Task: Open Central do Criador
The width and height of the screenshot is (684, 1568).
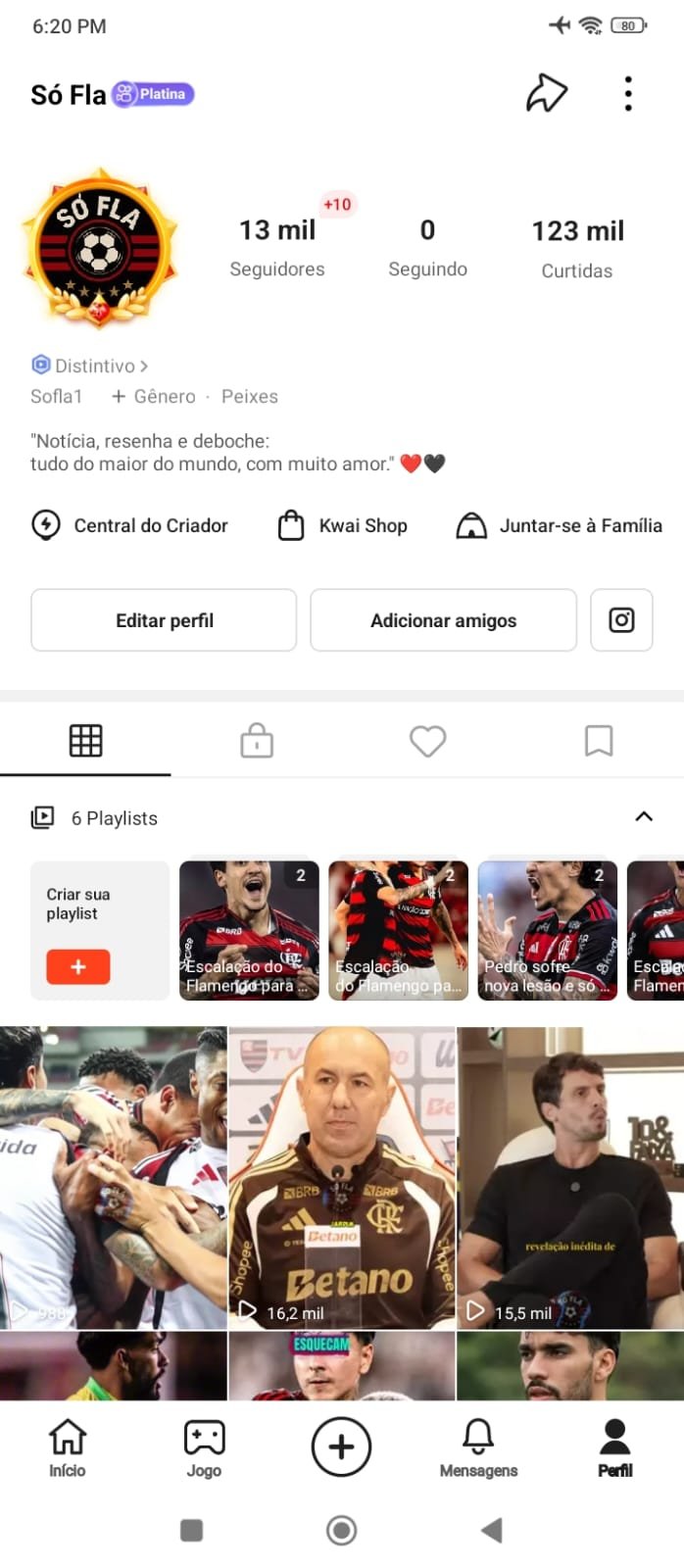Action: pyautogui.click(x=130, y=525)
